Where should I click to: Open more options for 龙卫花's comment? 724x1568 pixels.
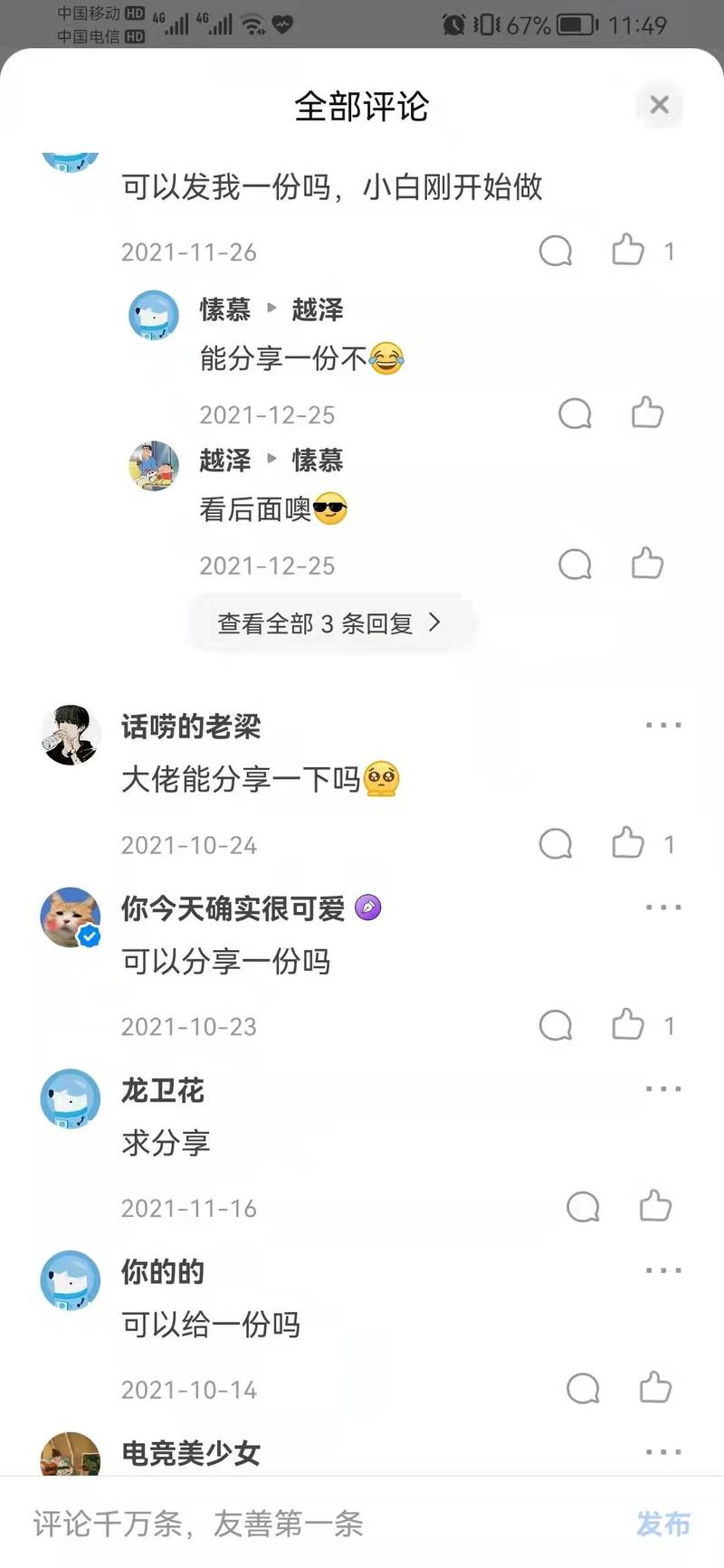[x=663, y=1088]
